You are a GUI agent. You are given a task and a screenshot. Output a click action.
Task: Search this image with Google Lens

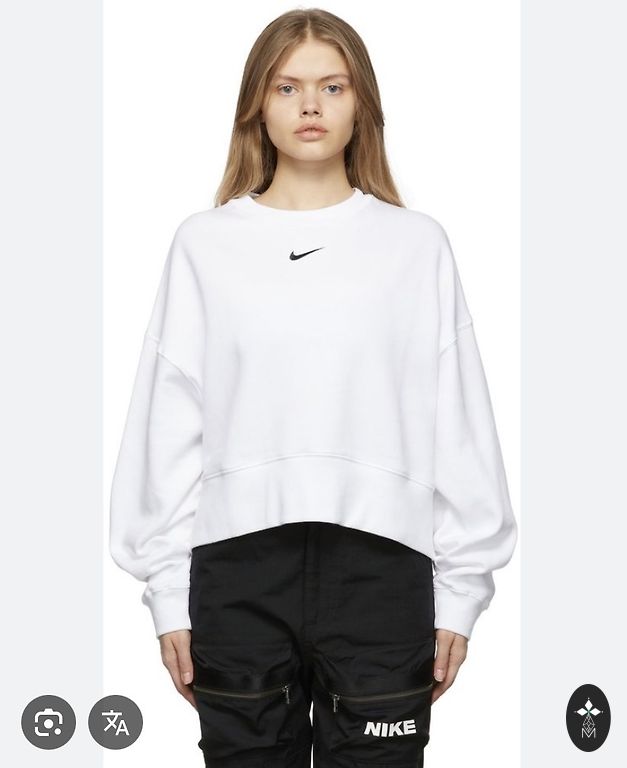[x=48, y=722]
